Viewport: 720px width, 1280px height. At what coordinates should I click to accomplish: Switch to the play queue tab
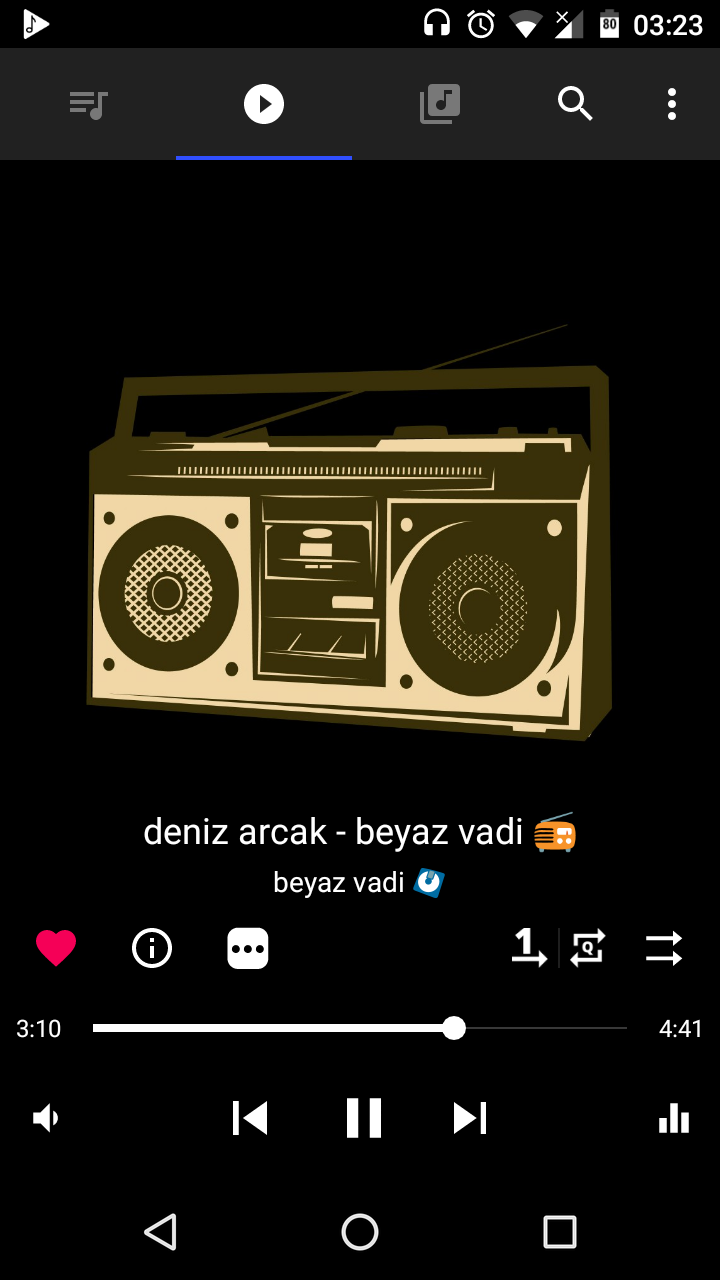88,104
